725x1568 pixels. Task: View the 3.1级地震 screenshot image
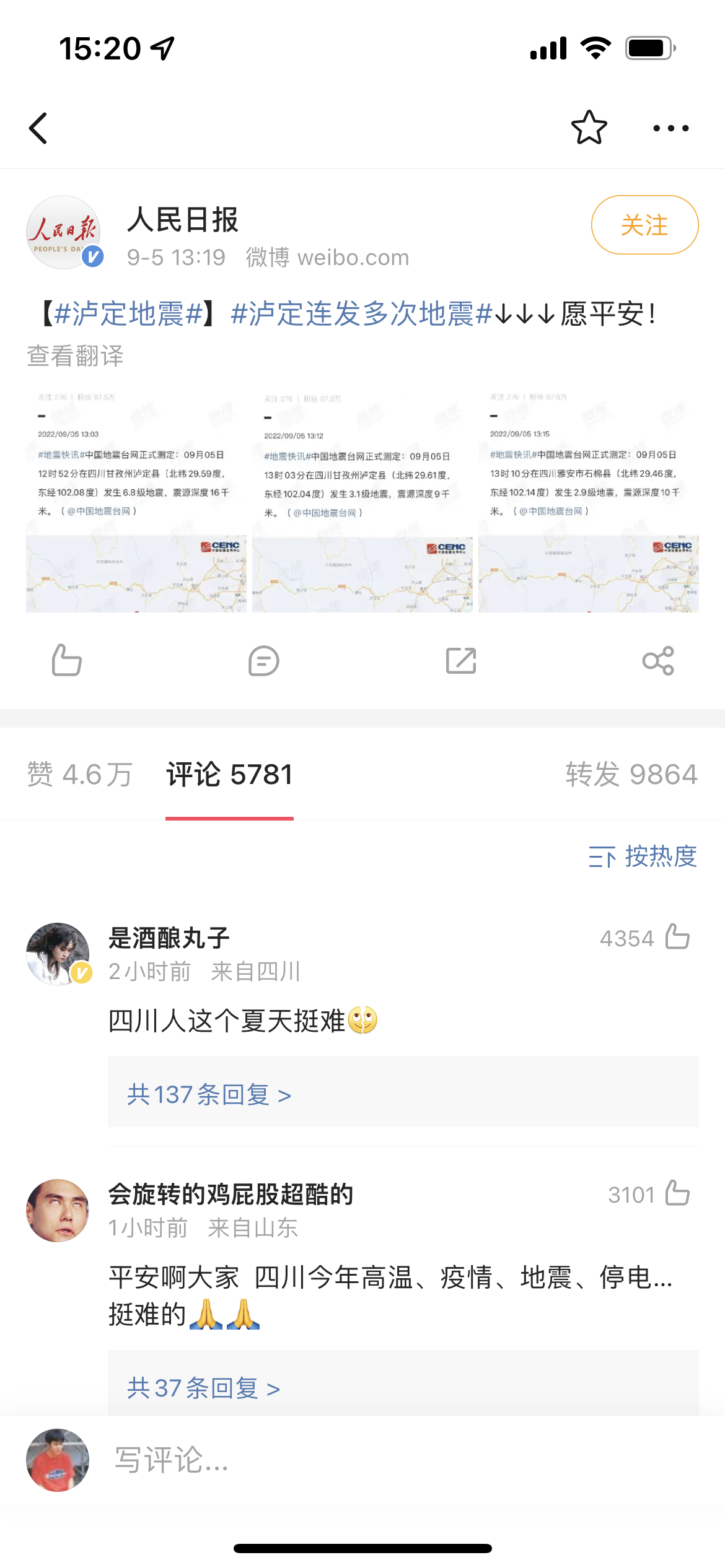pos(362,500)
